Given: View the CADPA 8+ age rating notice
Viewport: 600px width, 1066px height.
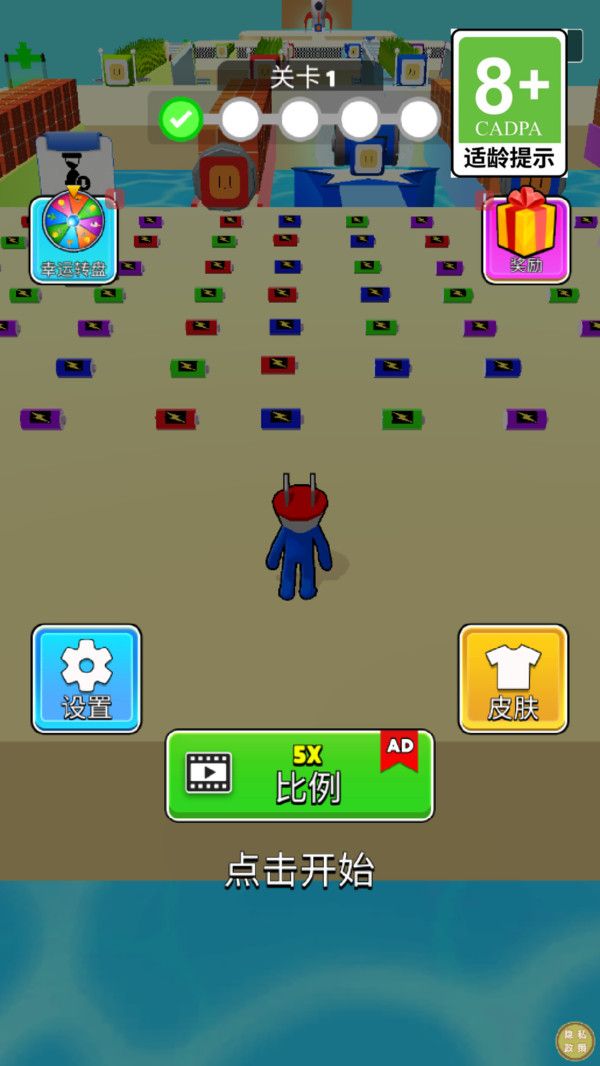Looking at the screenshot, I should [509, 103].
